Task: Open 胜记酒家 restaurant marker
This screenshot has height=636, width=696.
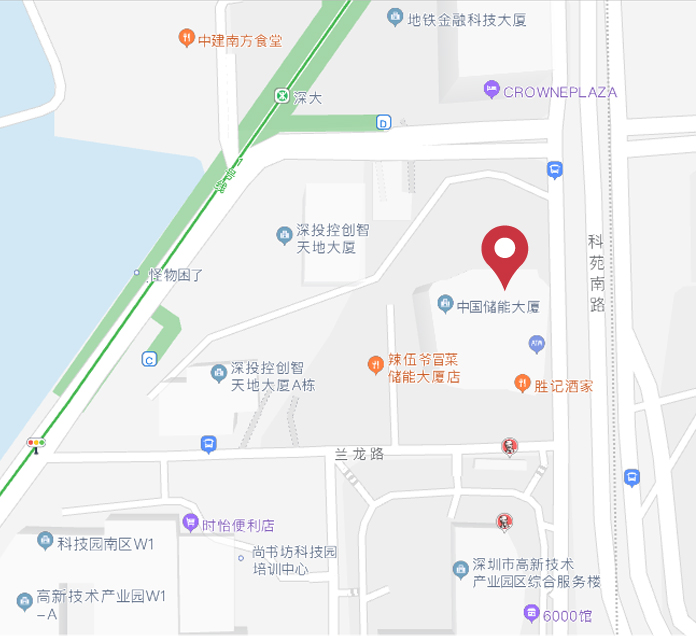Action: (521, 384)
